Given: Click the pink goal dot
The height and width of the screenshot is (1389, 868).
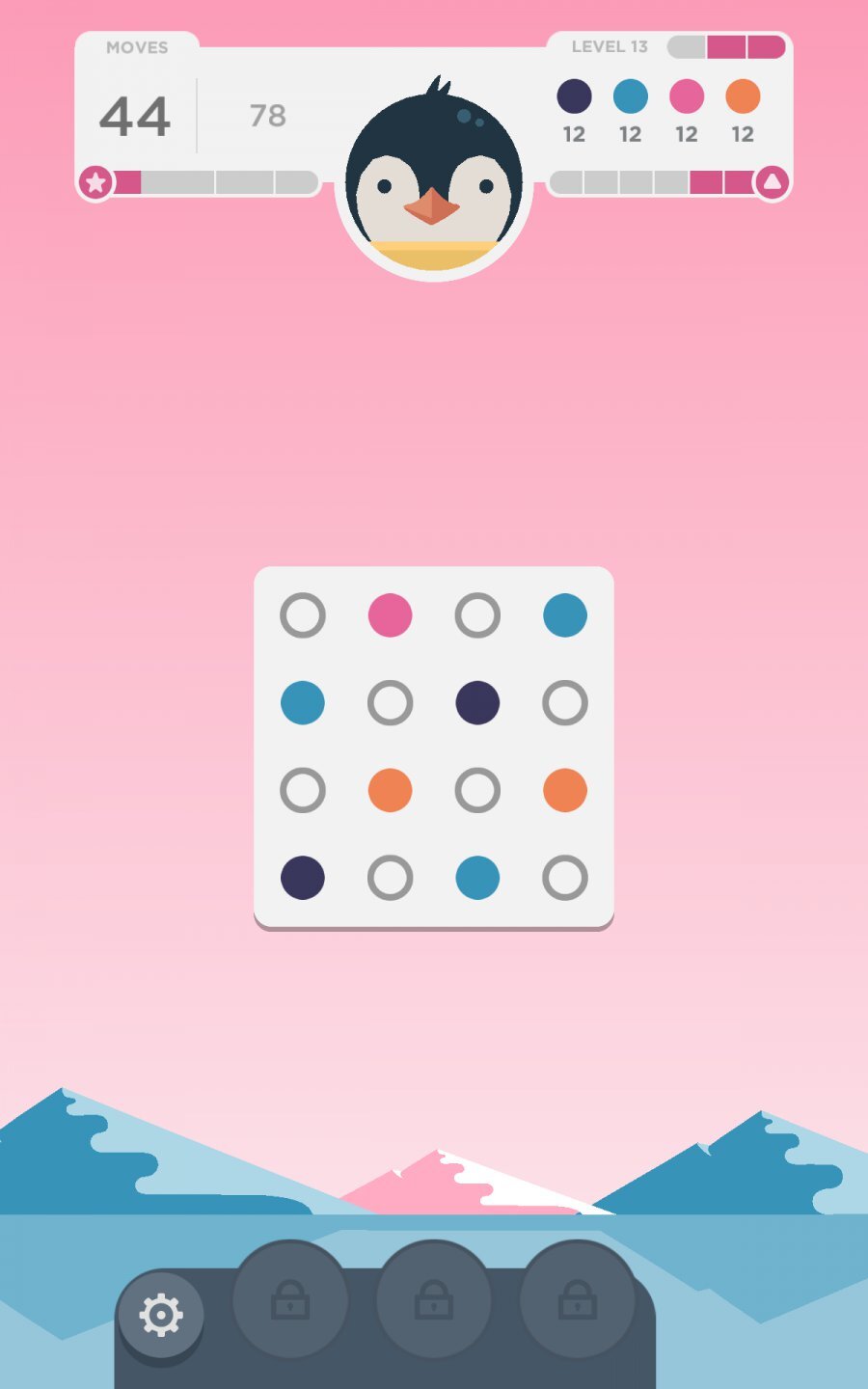Looking at the screenshot, I should point(687,97).
